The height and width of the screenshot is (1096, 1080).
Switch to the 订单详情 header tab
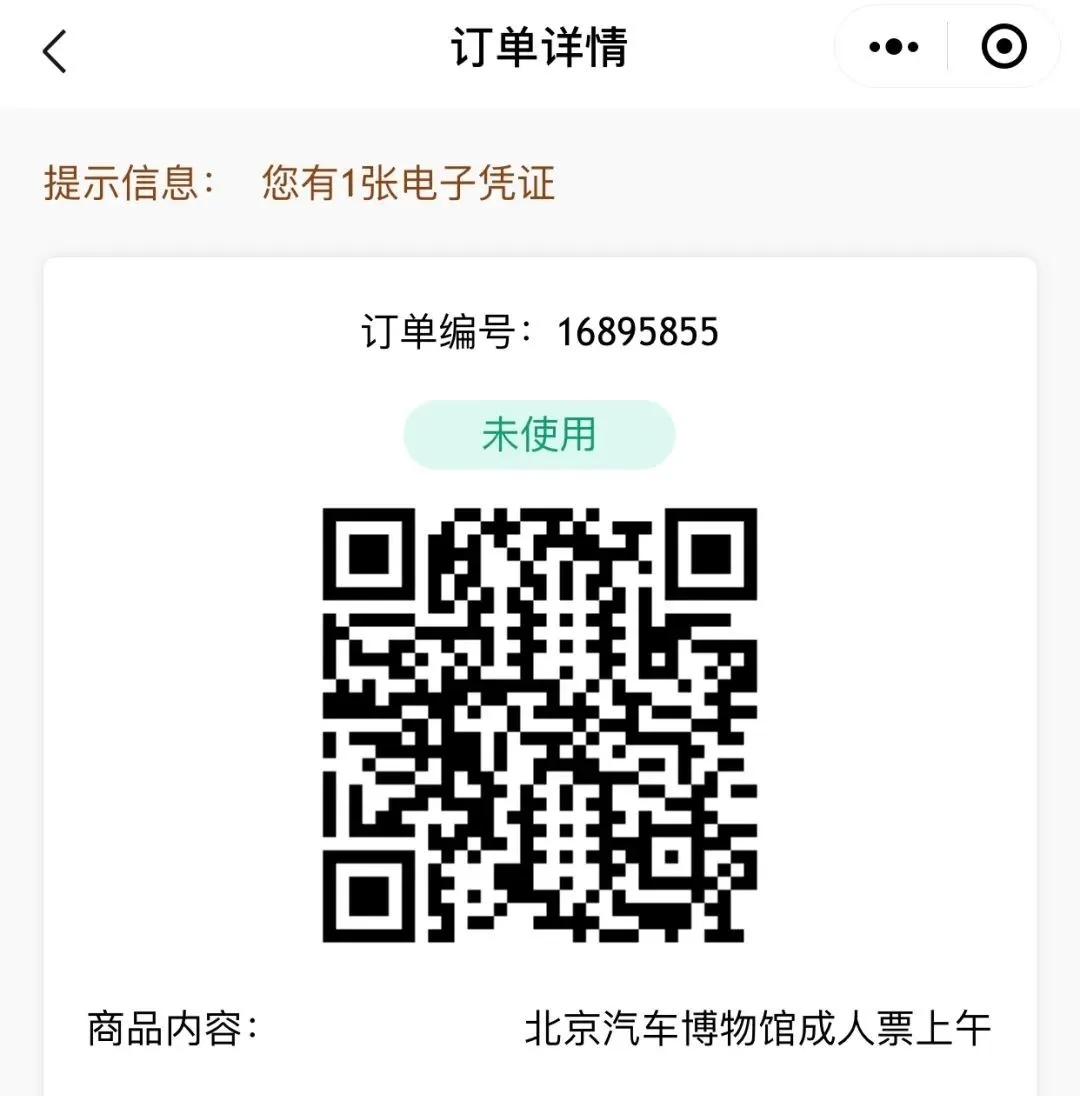pyautogui.click(x=538, y=47)
